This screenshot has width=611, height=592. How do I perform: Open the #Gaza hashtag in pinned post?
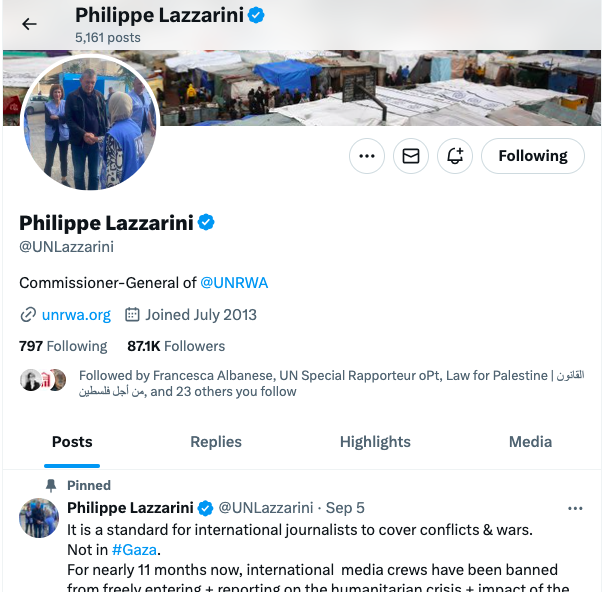click(134, 550)
